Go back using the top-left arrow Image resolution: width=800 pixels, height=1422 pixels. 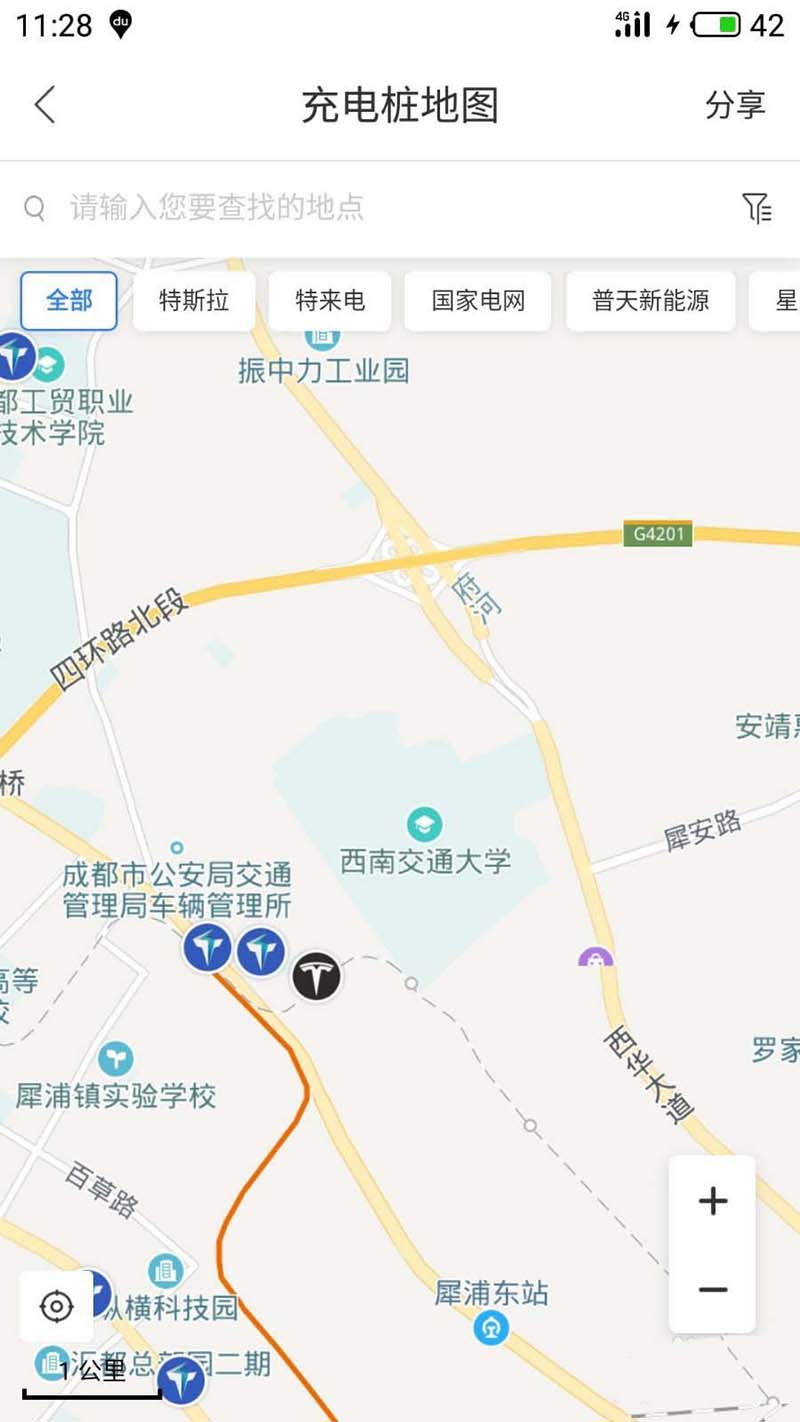click(45, 105)
